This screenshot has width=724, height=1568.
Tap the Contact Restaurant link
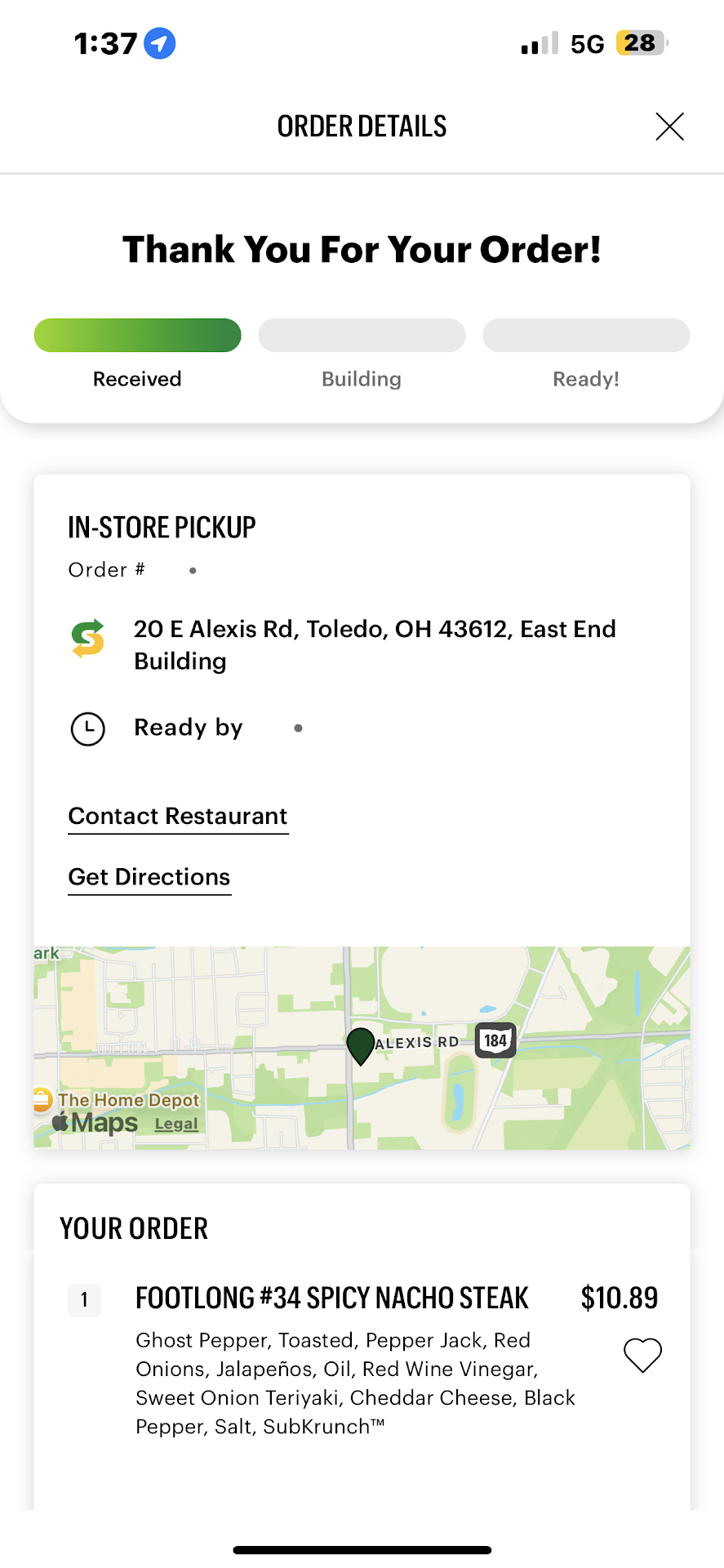178,816
